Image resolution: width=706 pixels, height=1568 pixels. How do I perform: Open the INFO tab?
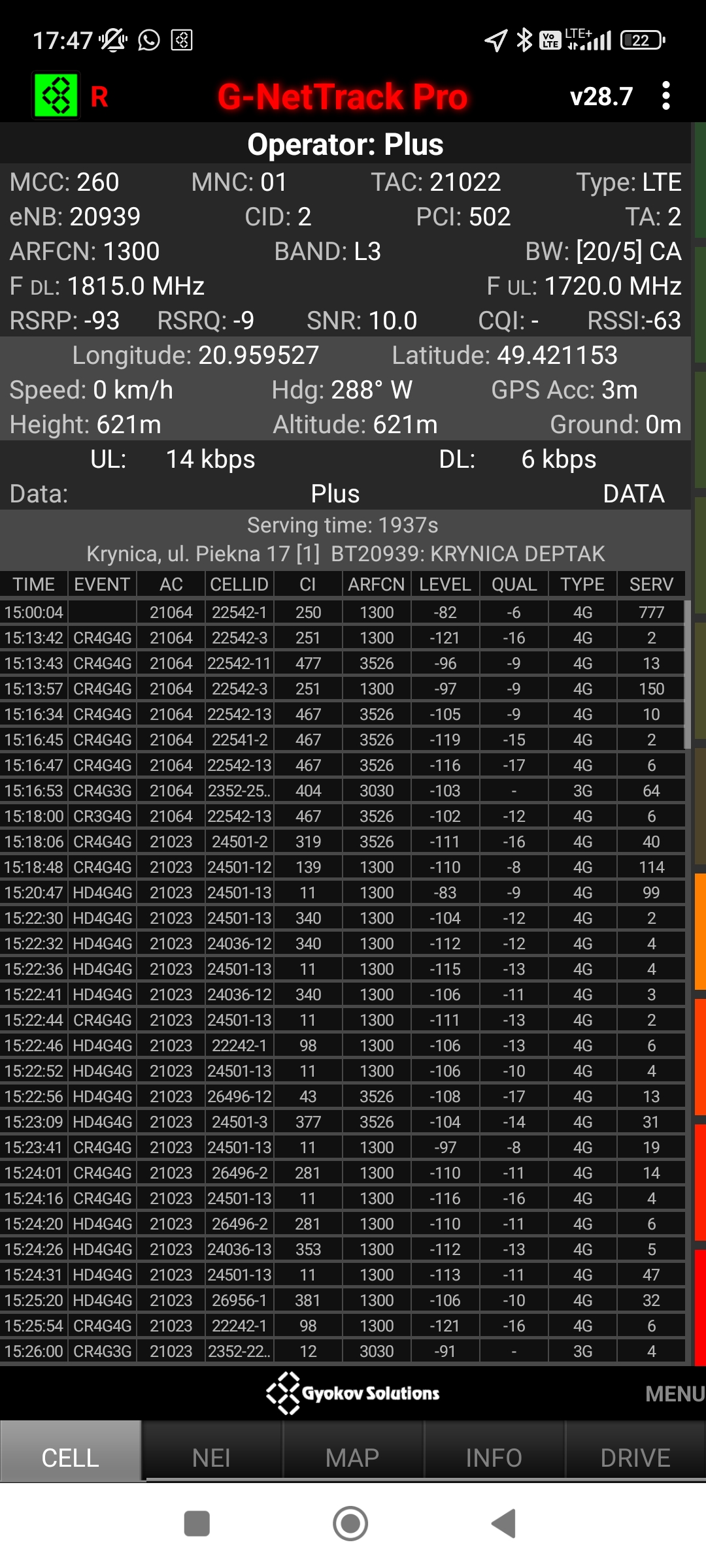point(494,1458)
